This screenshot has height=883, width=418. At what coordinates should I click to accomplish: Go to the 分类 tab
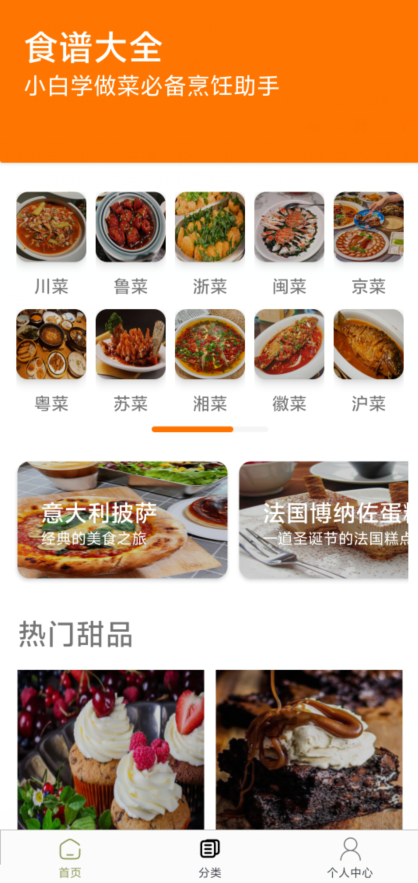(x=210, y=858)
